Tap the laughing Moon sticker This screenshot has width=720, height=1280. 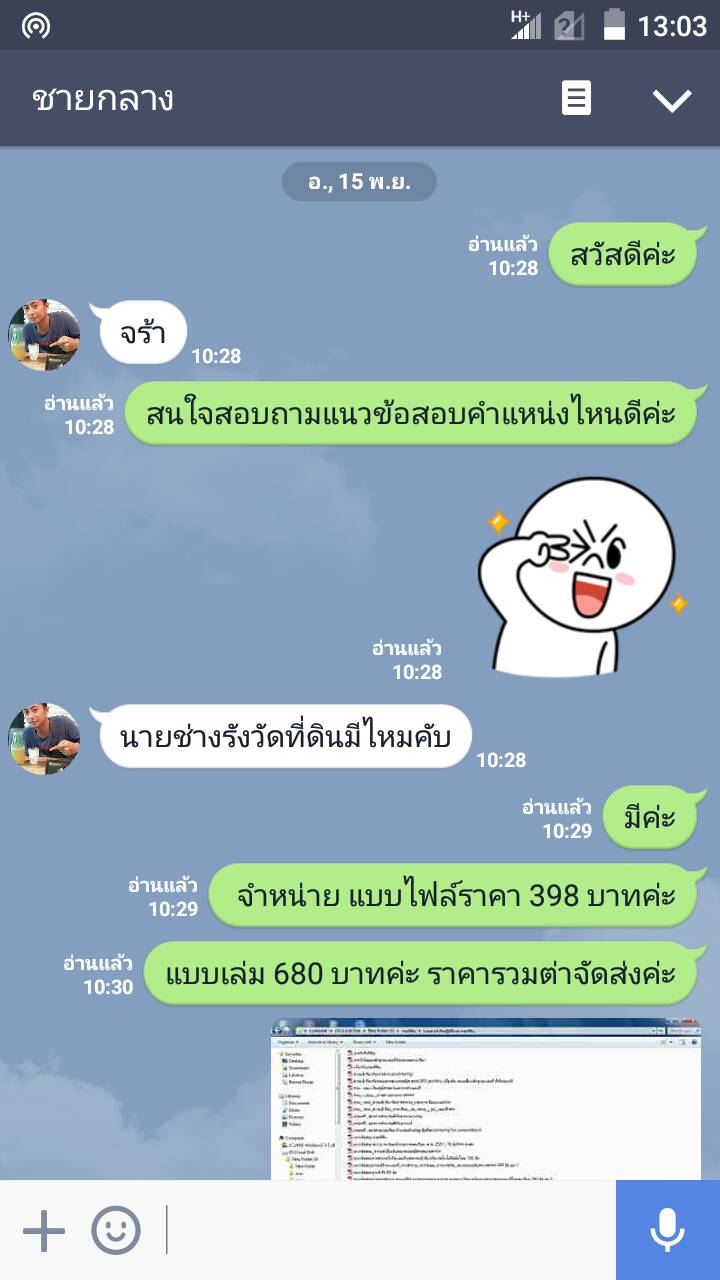(x=578, y=575)
